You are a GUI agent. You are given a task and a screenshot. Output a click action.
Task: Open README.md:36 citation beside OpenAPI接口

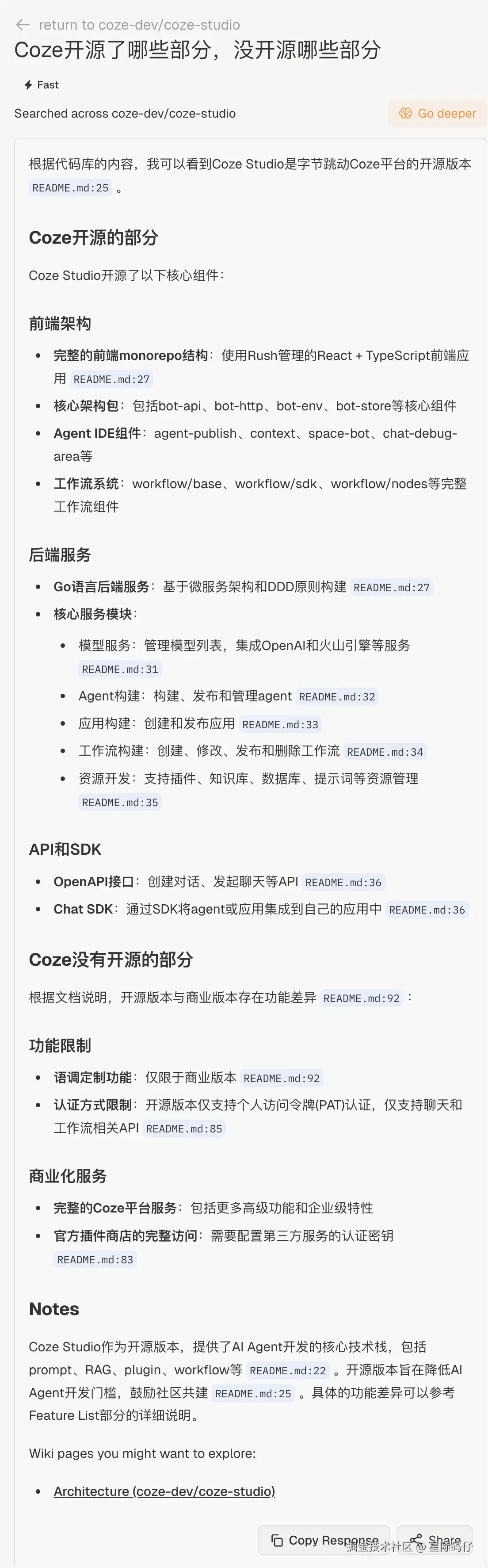click(343, 882)
